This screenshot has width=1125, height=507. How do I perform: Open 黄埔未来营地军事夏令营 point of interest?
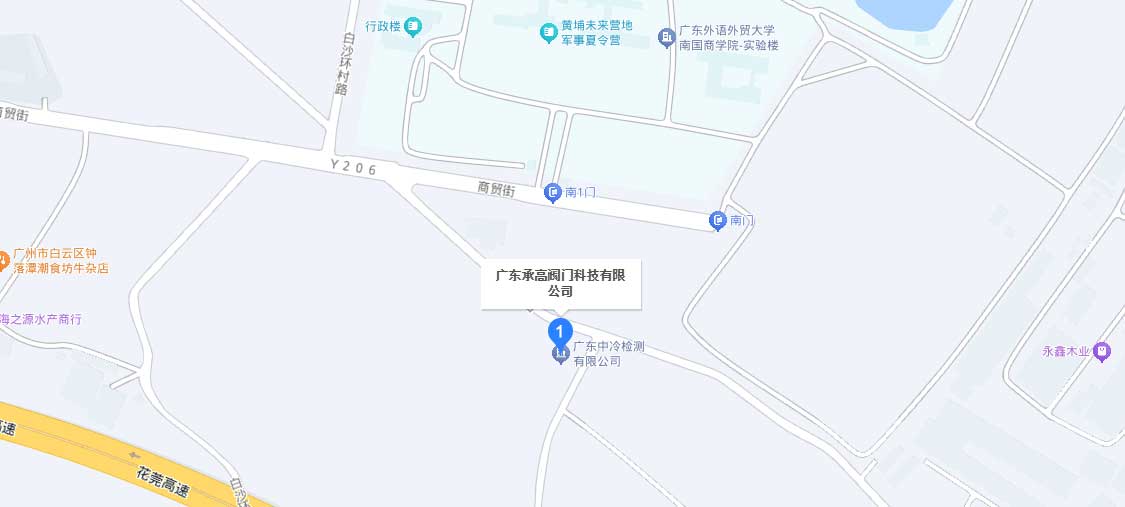click(548, 33)
